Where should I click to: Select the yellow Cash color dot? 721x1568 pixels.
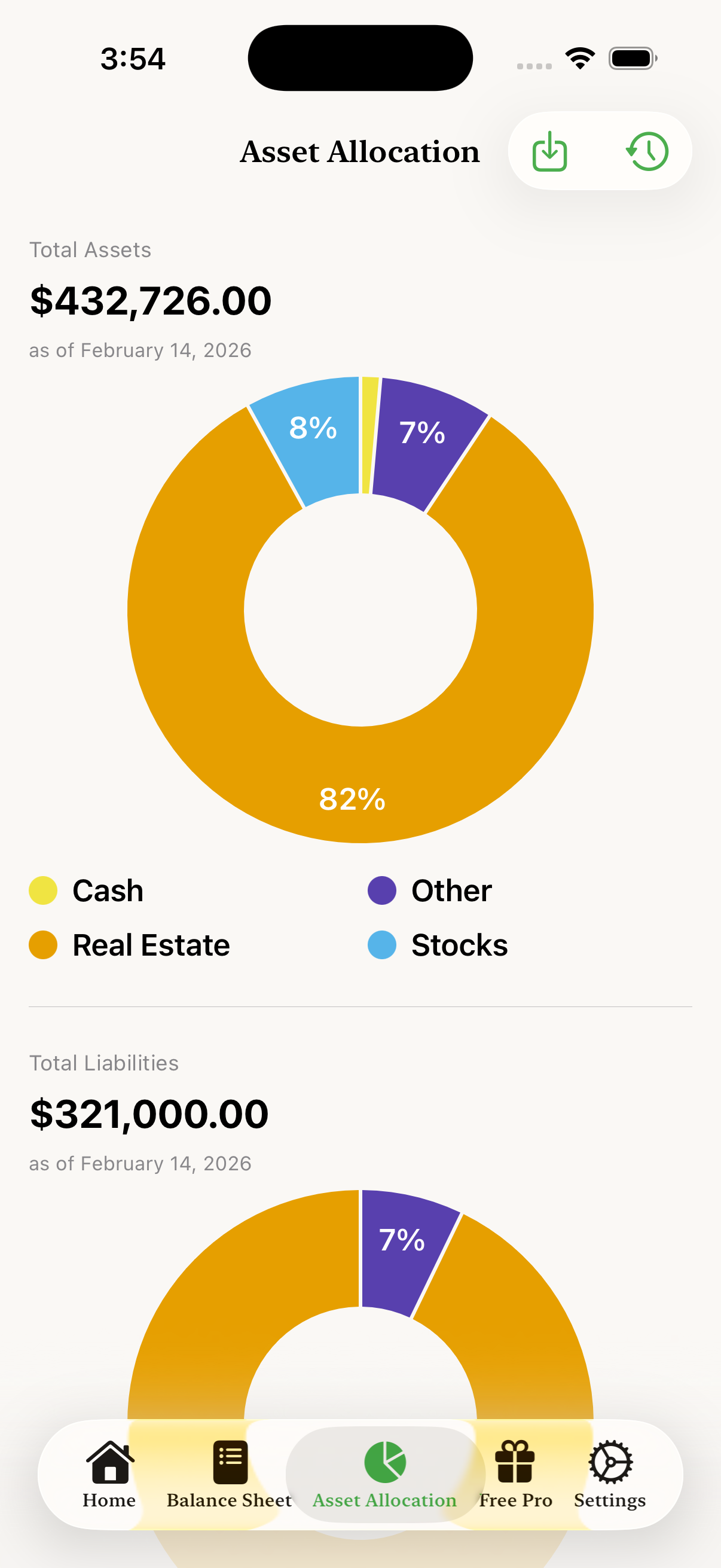click(42, 890)
